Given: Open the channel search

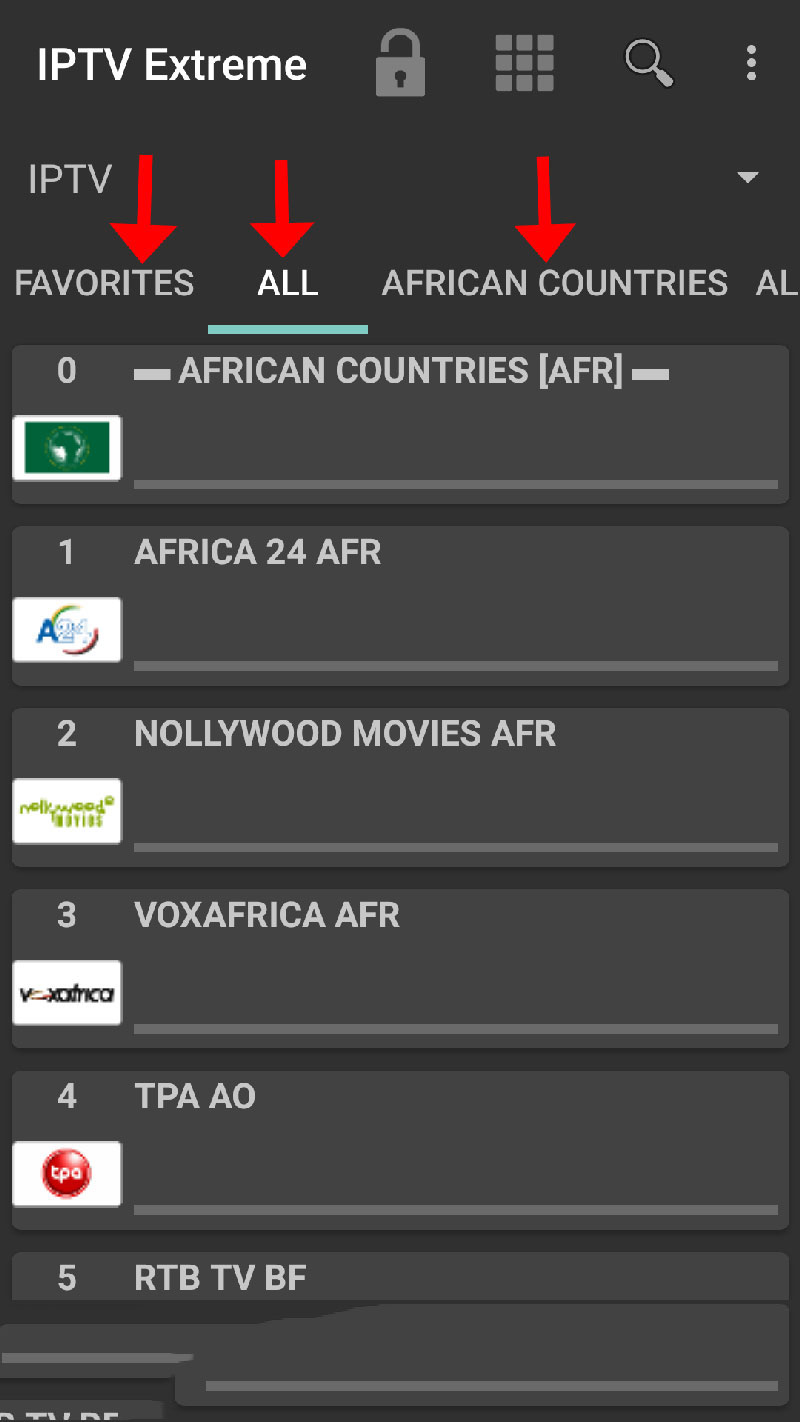Looking at the screenshot, I should tap(649, 64).
